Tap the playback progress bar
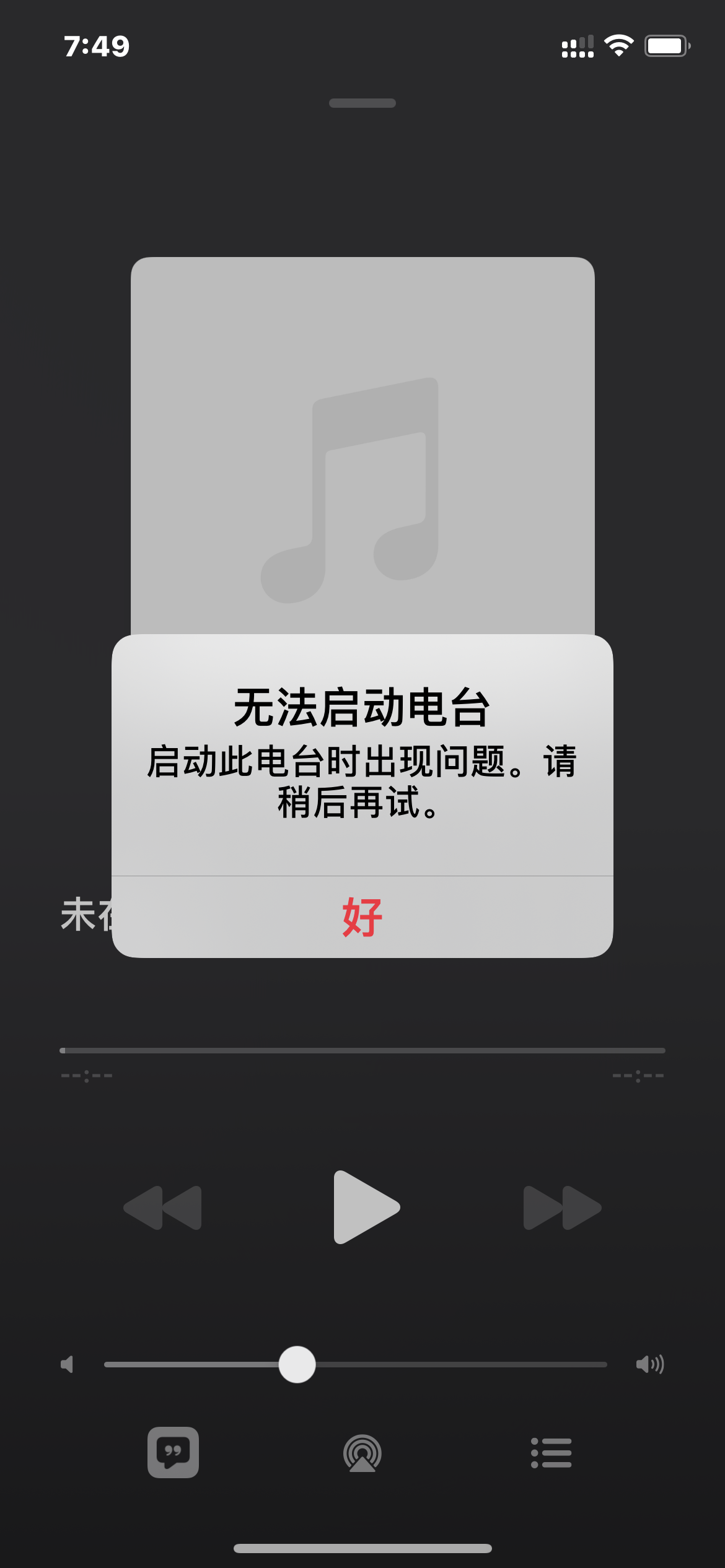725x1568 pixels. pos(362,1050)
